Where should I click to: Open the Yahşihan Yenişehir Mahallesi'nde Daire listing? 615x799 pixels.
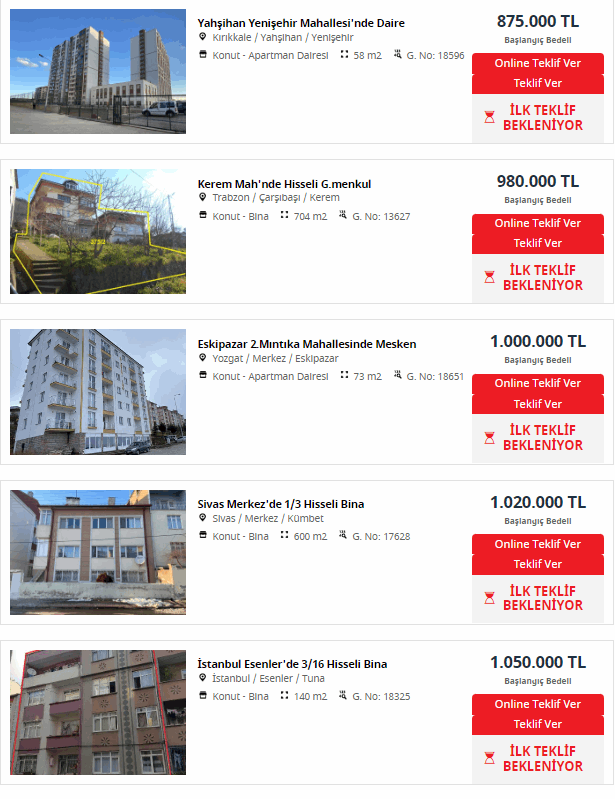pos(301,23)
